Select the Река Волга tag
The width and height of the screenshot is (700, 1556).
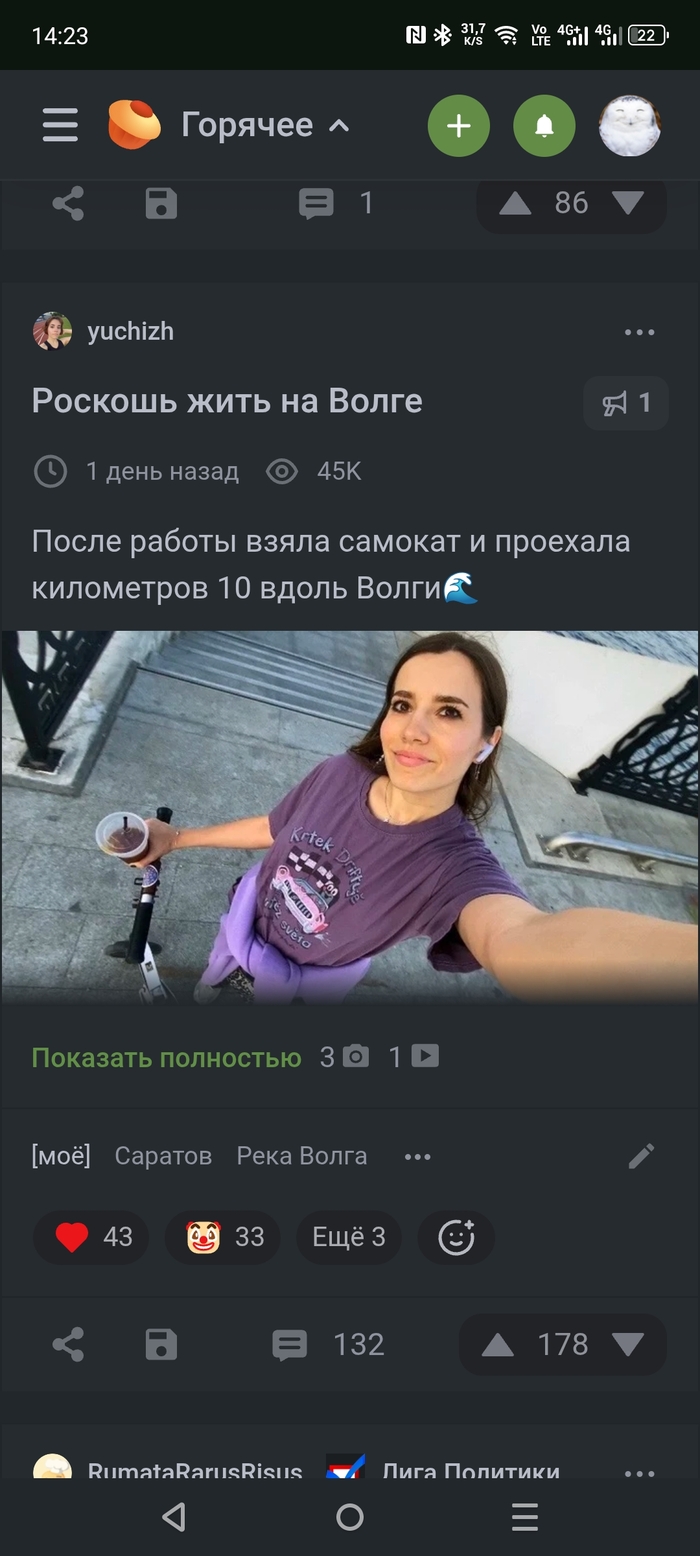(x=301, y=1156)
